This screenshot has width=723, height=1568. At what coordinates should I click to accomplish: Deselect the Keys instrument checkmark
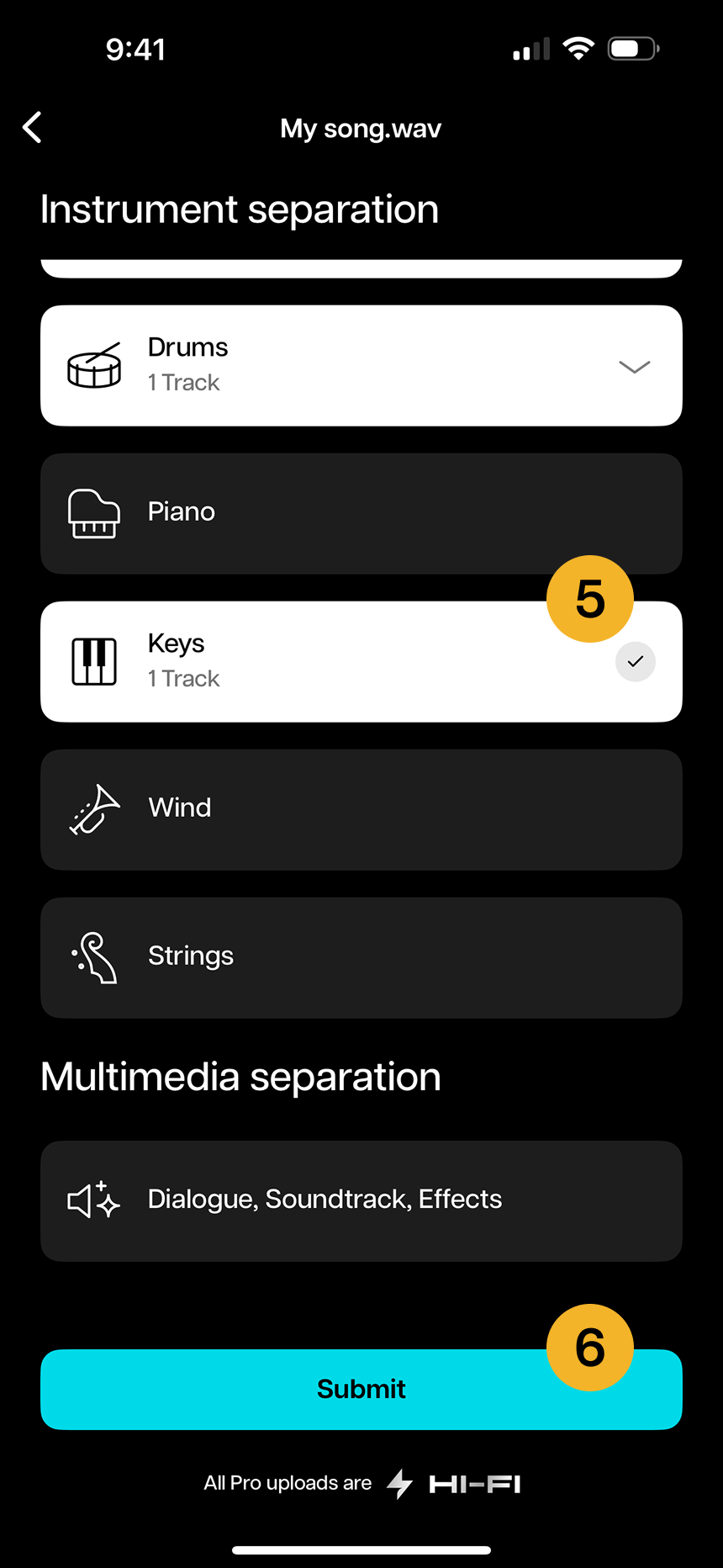tap(636, 662)
